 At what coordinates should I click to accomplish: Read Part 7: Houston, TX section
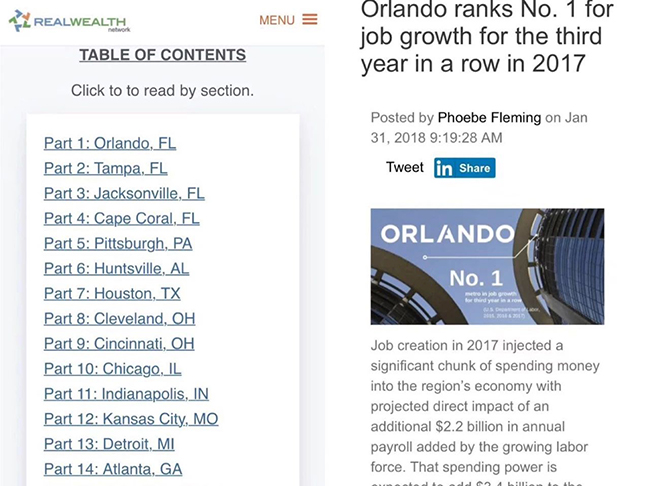[112, 293]
